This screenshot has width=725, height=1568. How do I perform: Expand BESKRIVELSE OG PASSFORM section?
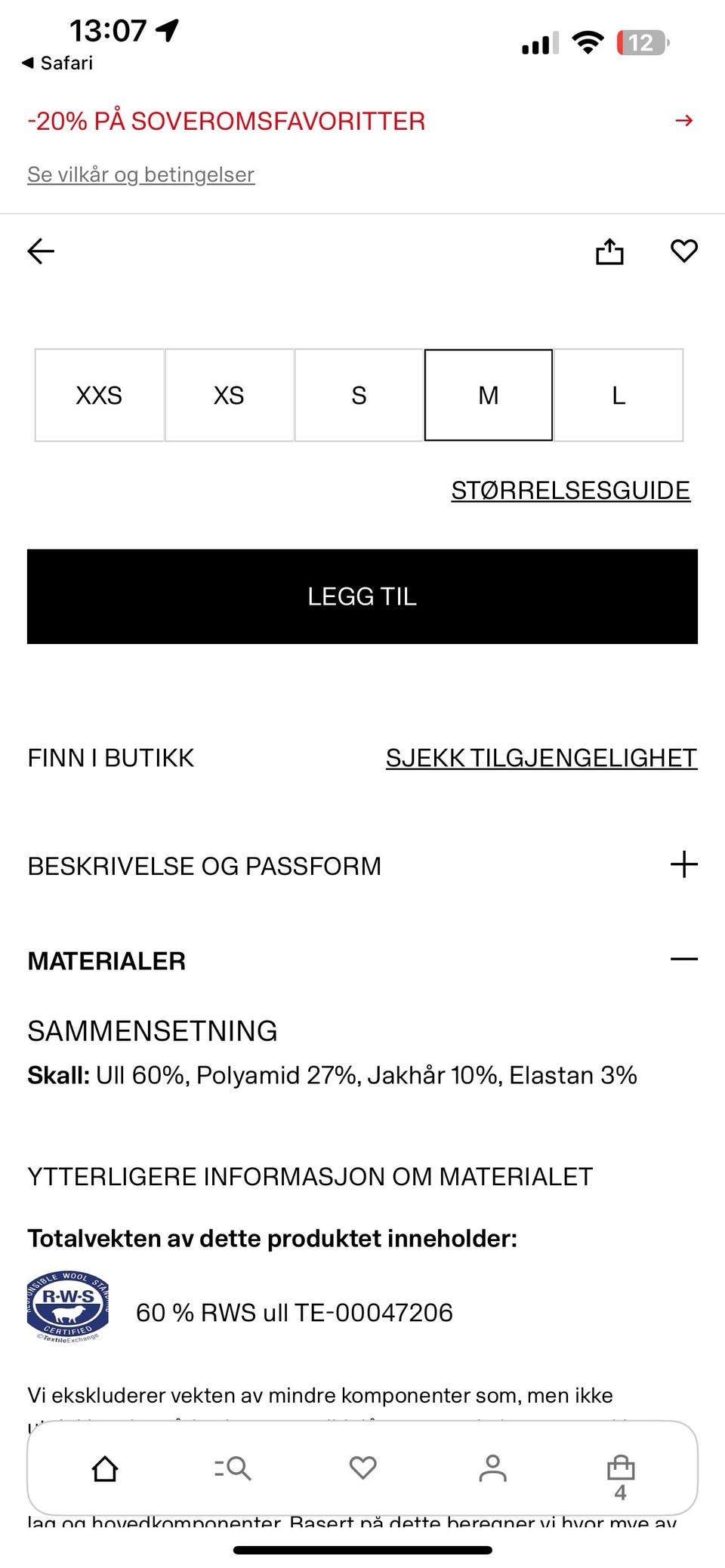point(684,865)
